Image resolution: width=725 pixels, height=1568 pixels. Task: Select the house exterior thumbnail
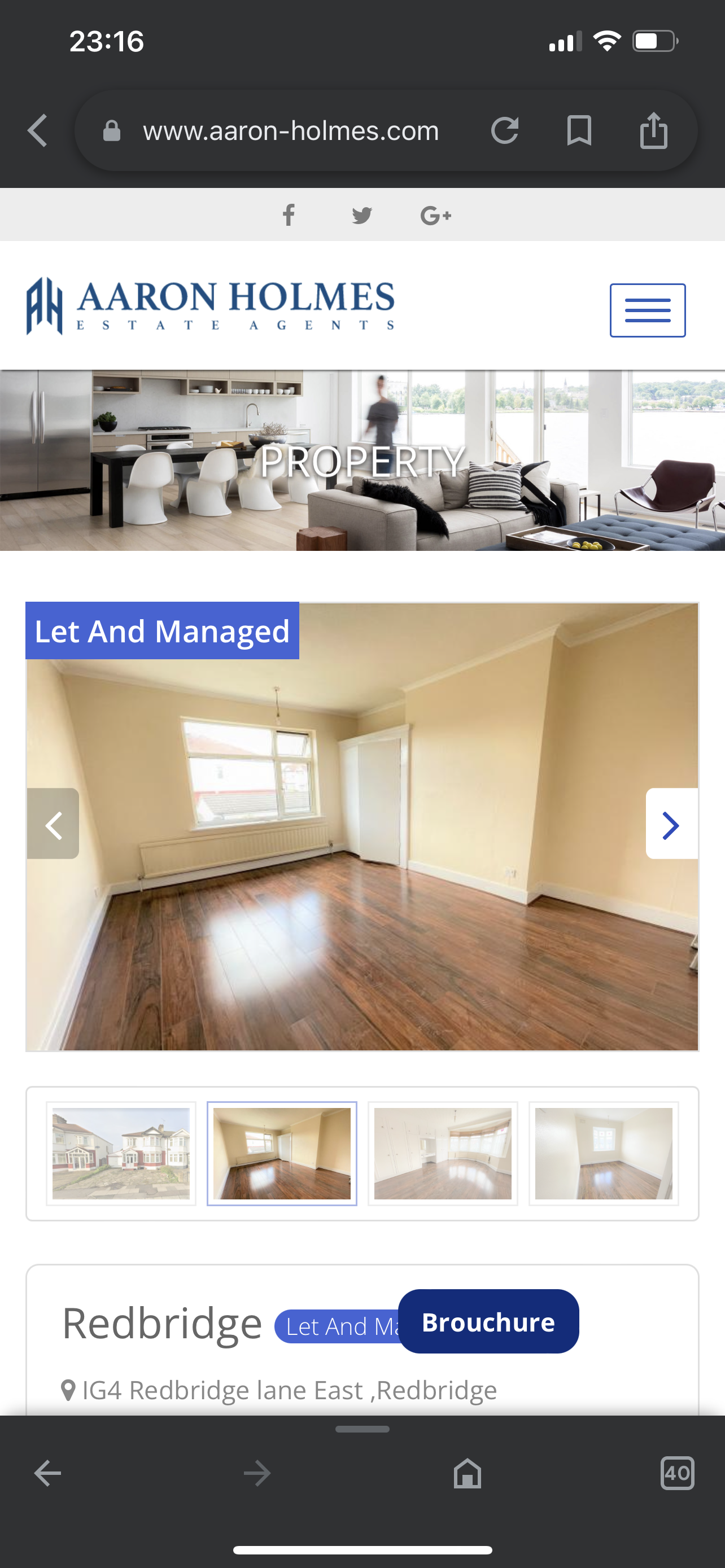[x=121, y=1154]
